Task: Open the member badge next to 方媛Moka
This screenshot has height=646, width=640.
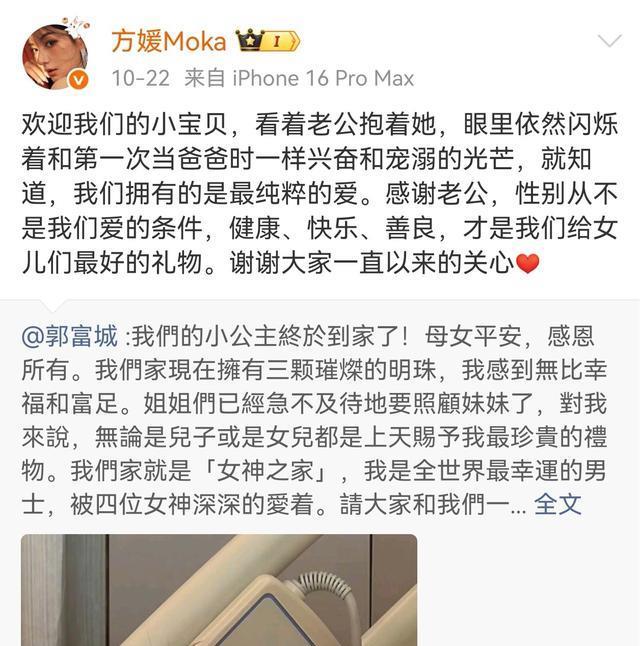Action: [x=266, y=42]
